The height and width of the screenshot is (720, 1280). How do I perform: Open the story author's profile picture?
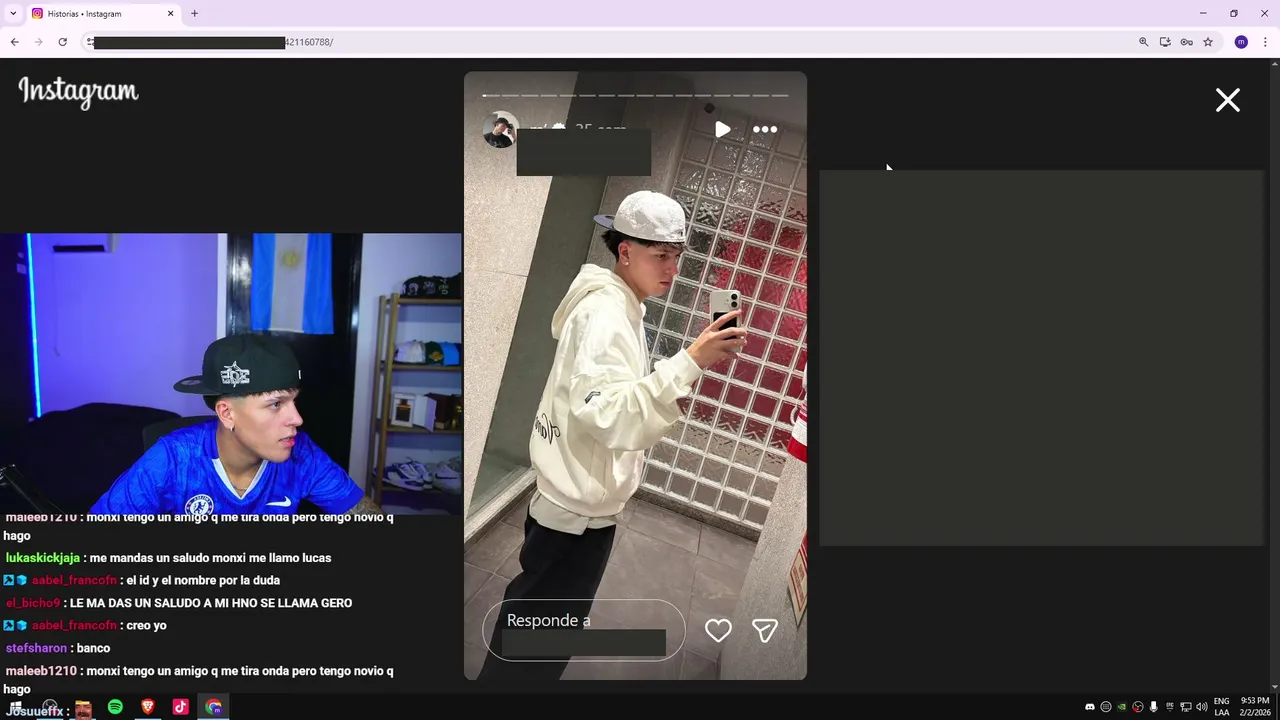point(500,129)
